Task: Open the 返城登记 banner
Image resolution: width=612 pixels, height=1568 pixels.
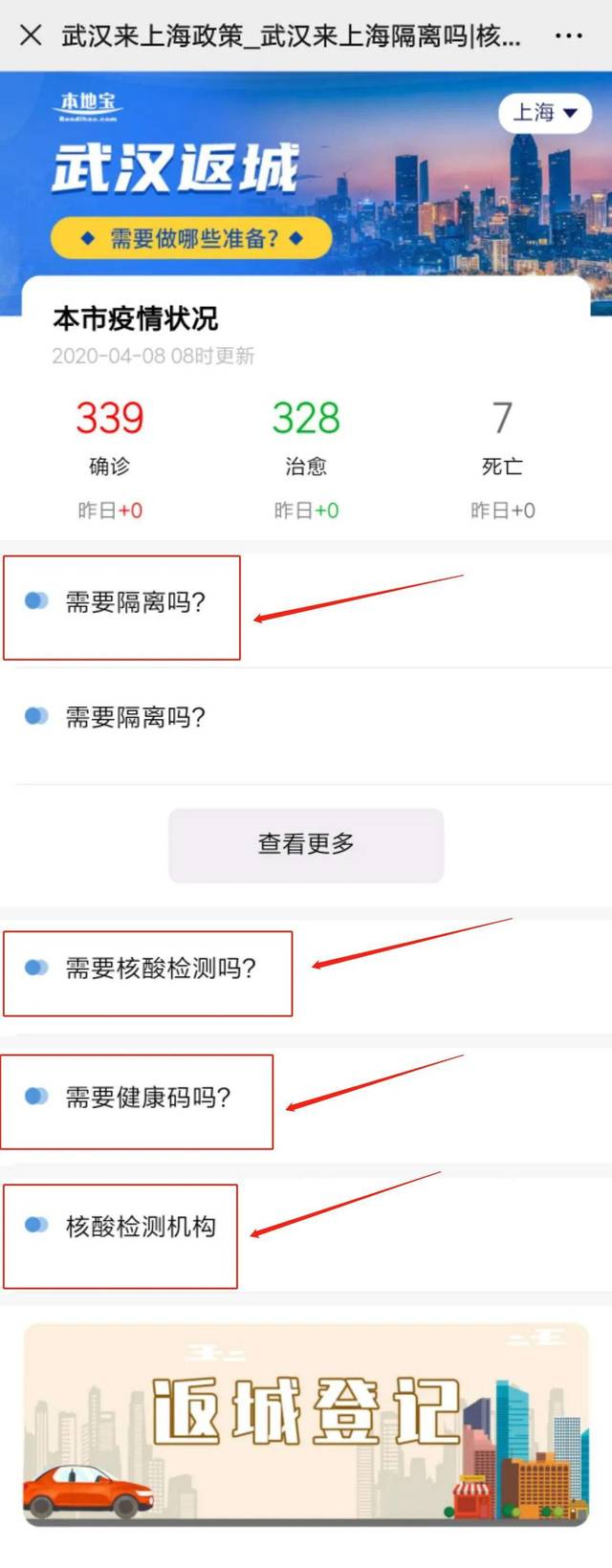Action: pyautogui.click(x=306, y=1423)
